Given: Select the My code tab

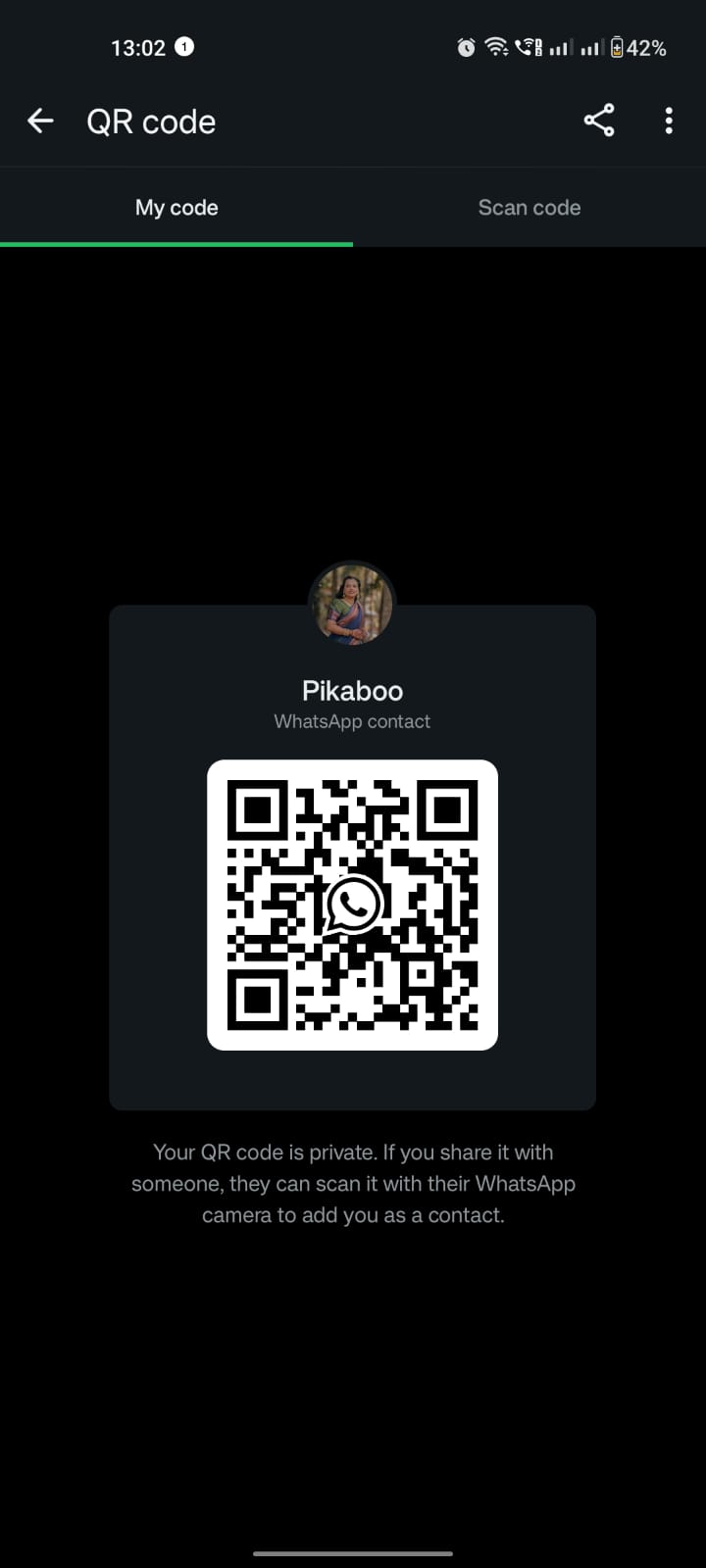Looking at the screenshot, I should pyautogui.click(x=176, y=208).
